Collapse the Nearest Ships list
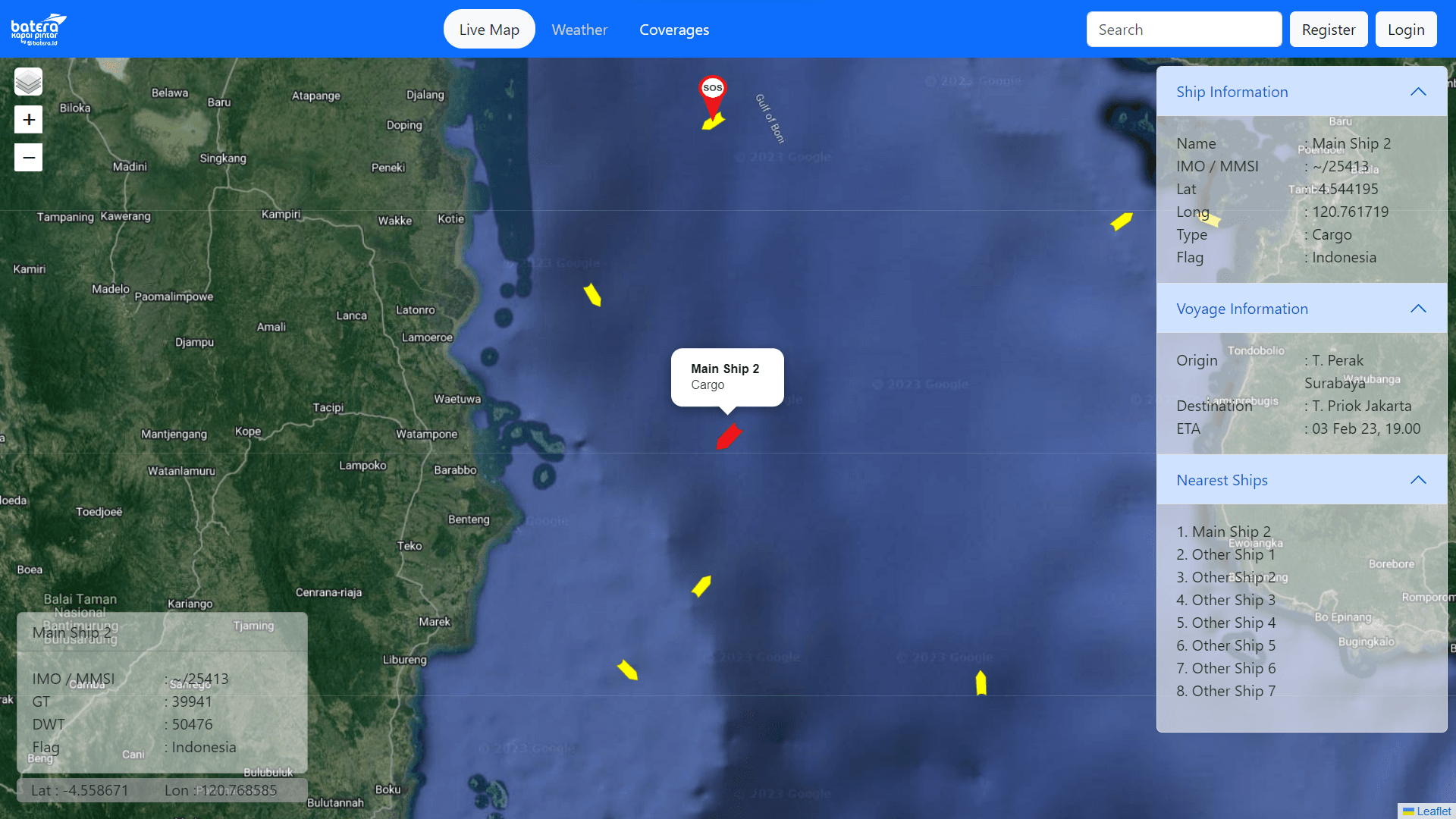Screen dimensions: 1456x819 [x=1417, y=480]
